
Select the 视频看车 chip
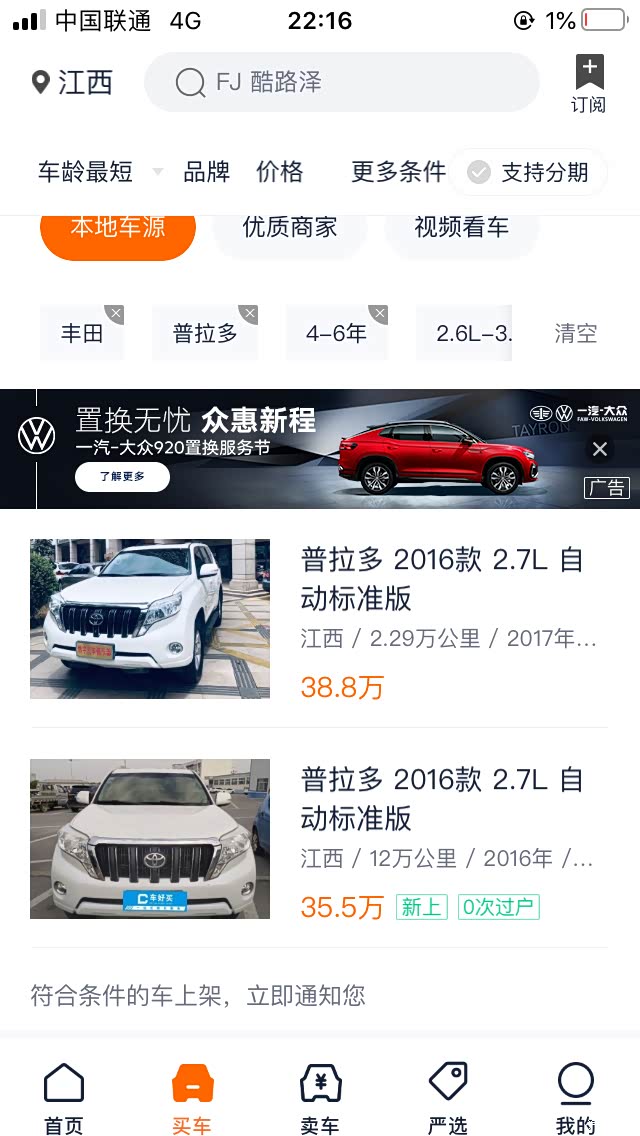(462, 228)
